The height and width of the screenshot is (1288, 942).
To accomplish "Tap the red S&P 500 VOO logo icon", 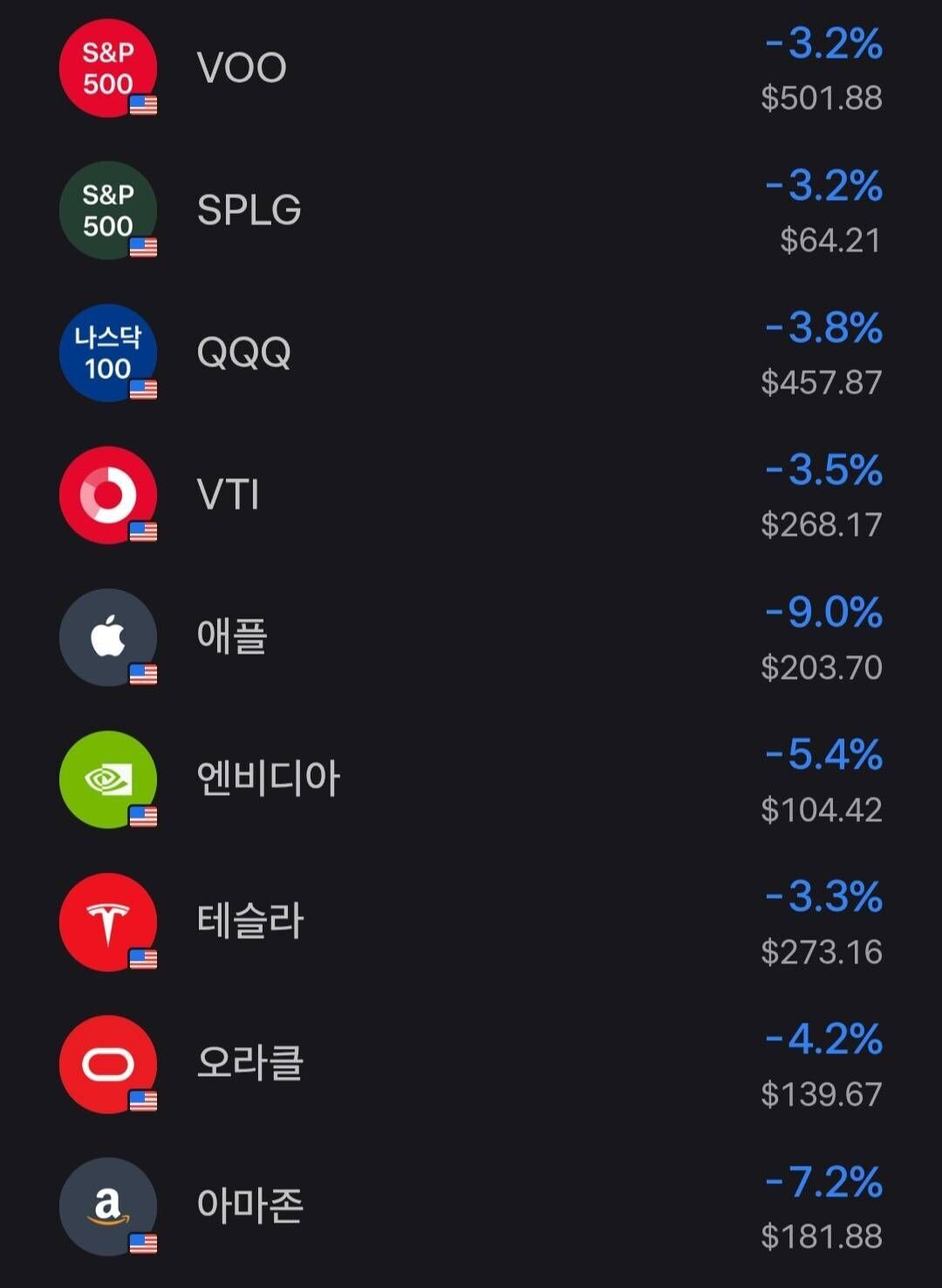I will click(x=107, y=68).
